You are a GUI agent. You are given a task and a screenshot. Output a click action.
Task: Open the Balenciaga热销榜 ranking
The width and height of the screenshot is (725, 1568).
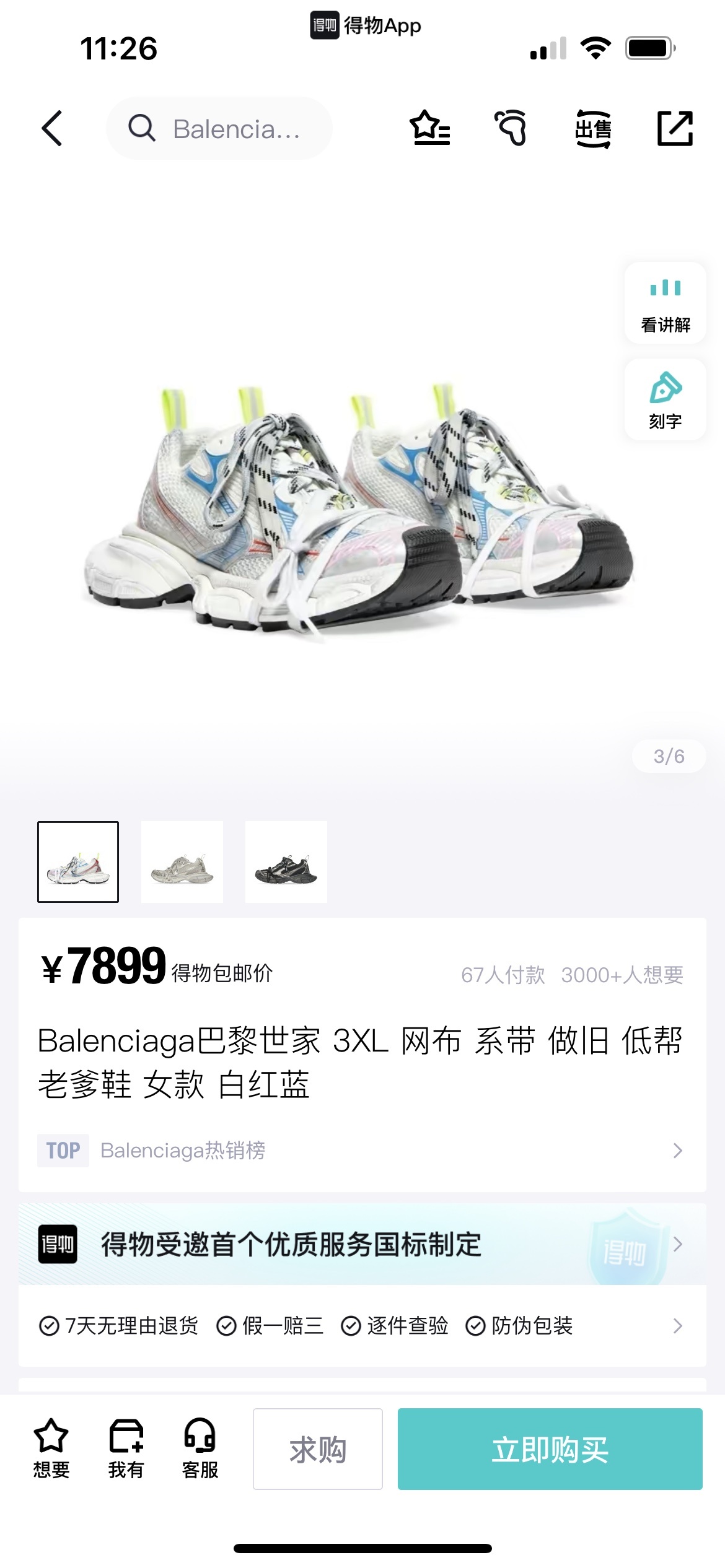pos(362,1151)
